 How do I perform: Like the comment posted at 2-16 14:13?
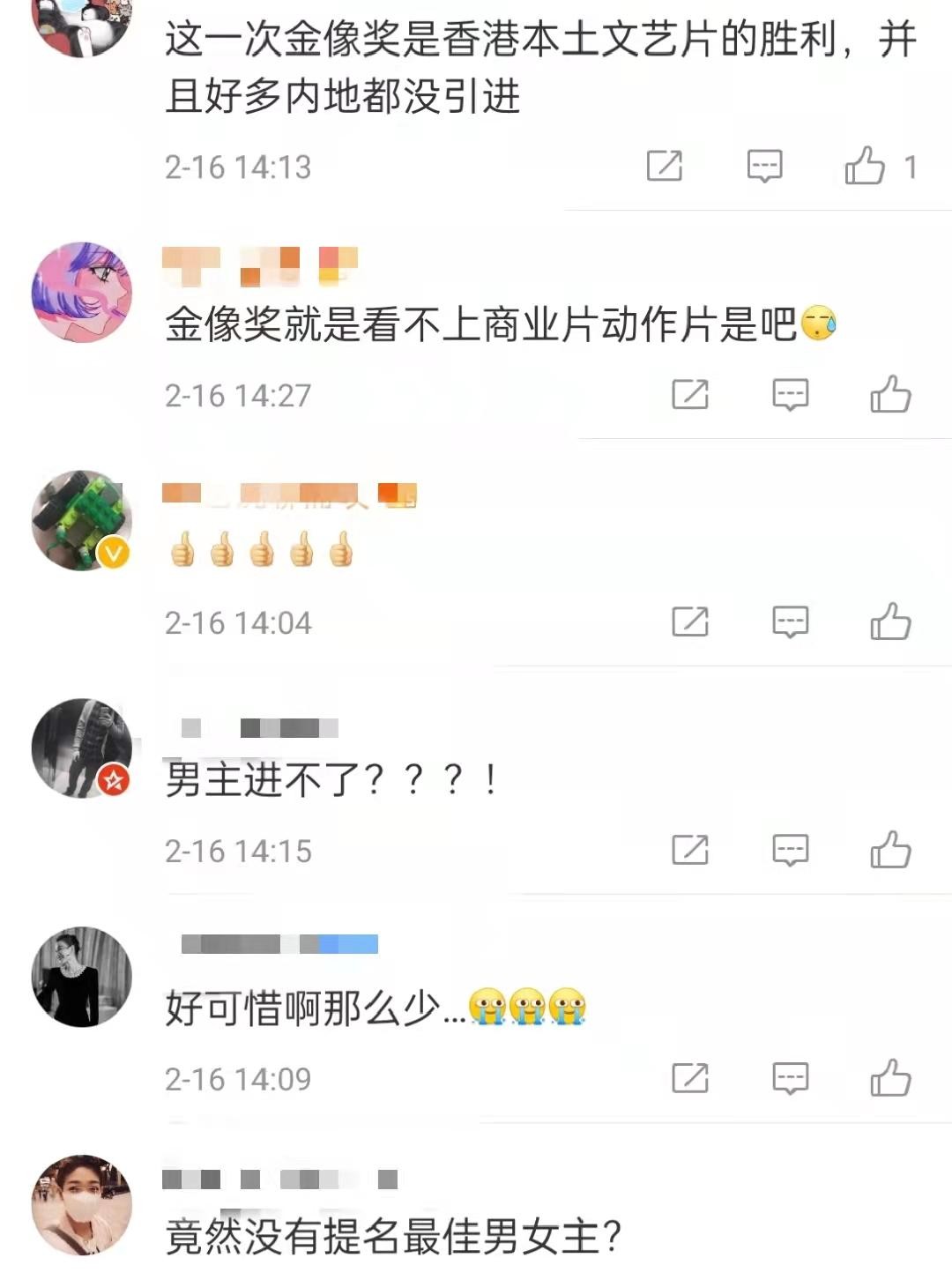click(x=865, y=166)
